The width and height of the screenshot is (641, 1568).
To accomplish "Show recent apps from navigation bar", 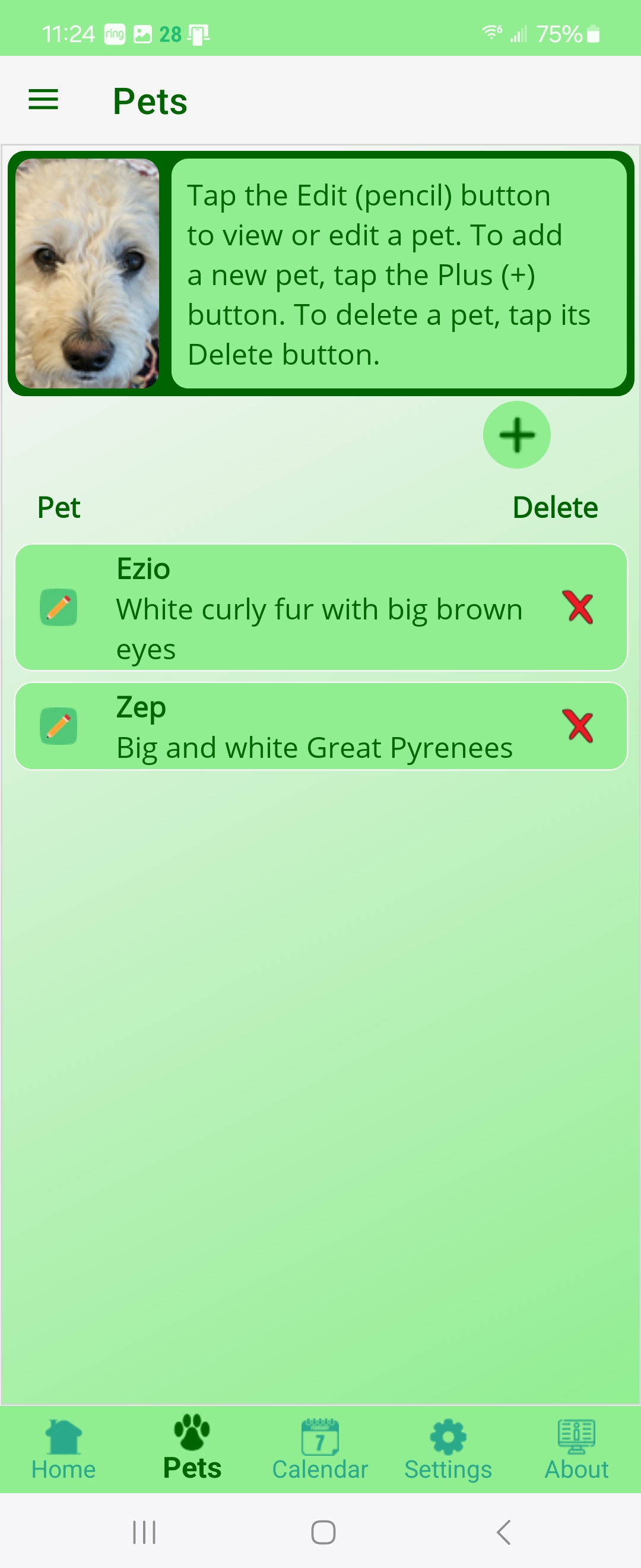I will point(144,1532).
